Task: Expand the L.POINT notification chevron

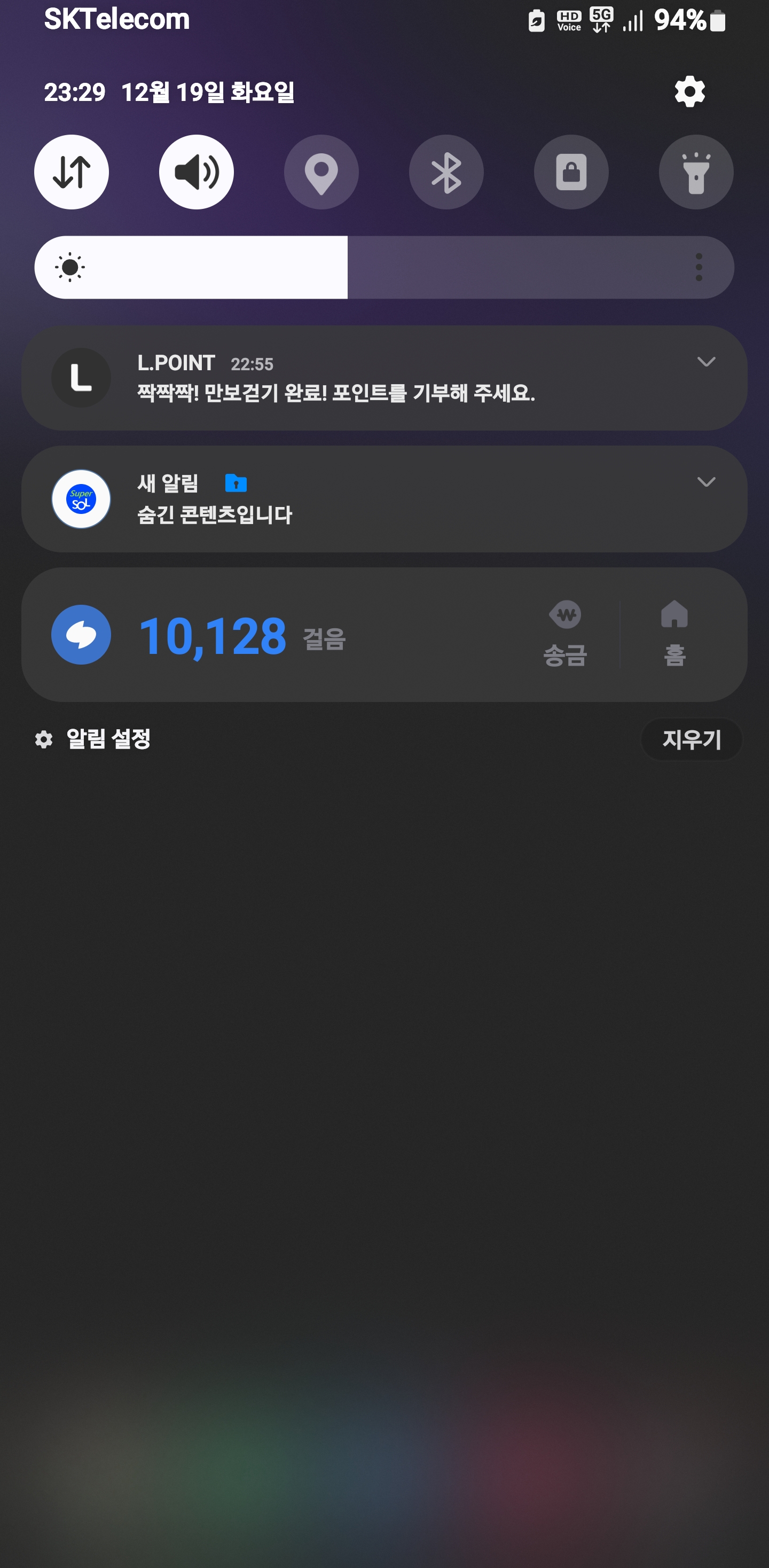Action: tap(706, 362)
